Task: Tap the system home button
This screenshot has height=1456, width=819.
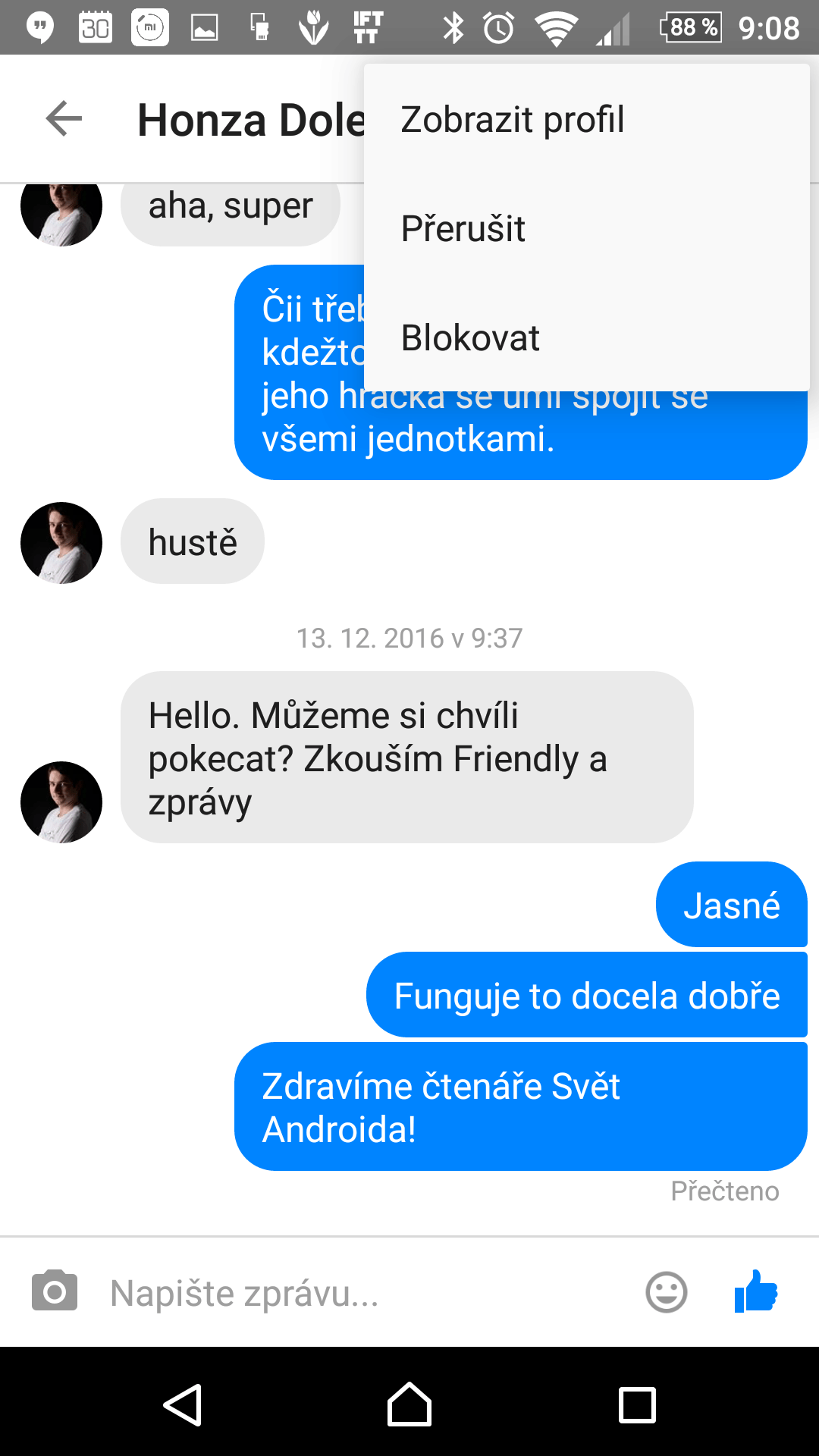Action: coord(409,1404)
